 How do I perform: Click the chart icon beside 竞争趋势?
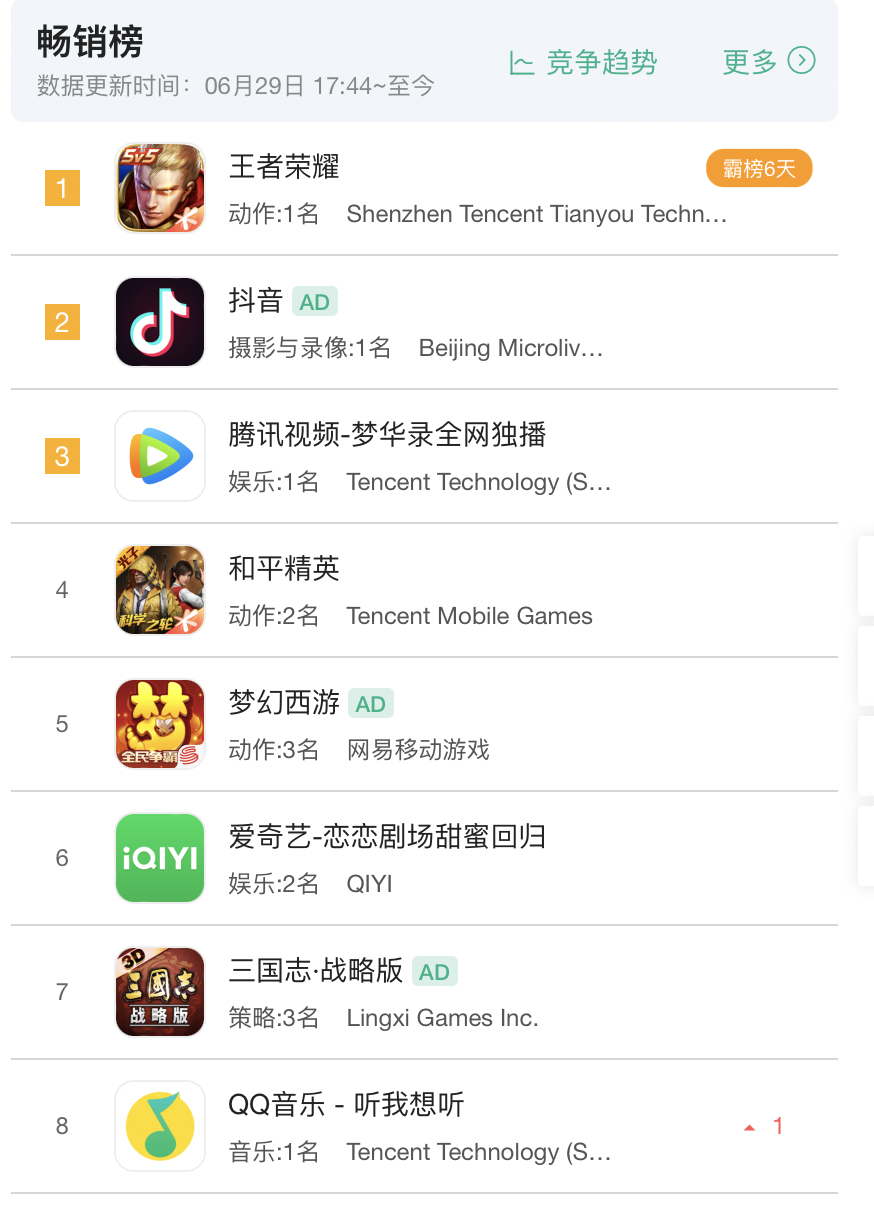coord(521,62)
